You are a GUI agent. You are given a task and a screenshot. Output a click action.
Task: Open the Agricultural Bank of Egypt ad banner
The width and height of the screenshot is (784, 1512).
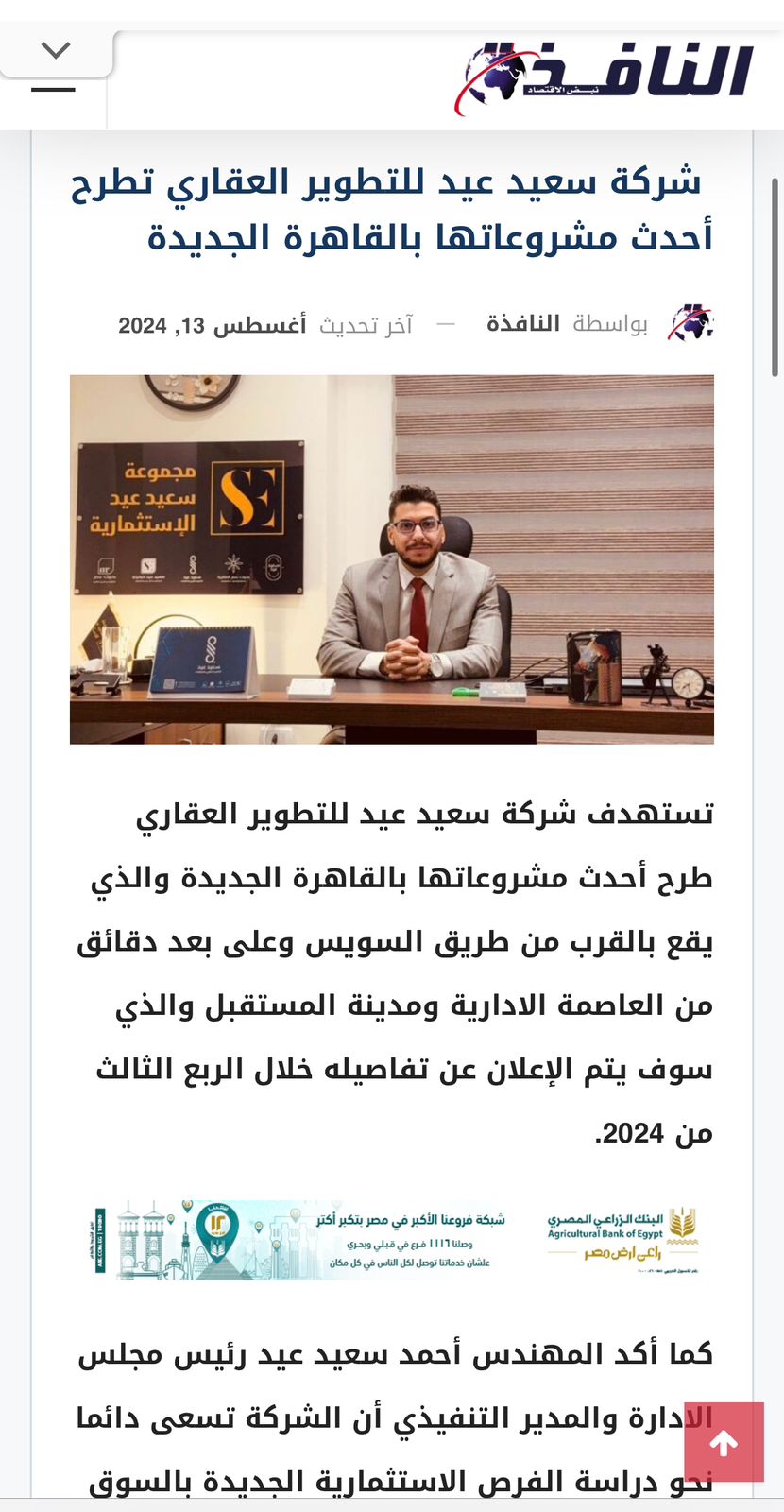pyautogui.click(x=397, y=1240)
